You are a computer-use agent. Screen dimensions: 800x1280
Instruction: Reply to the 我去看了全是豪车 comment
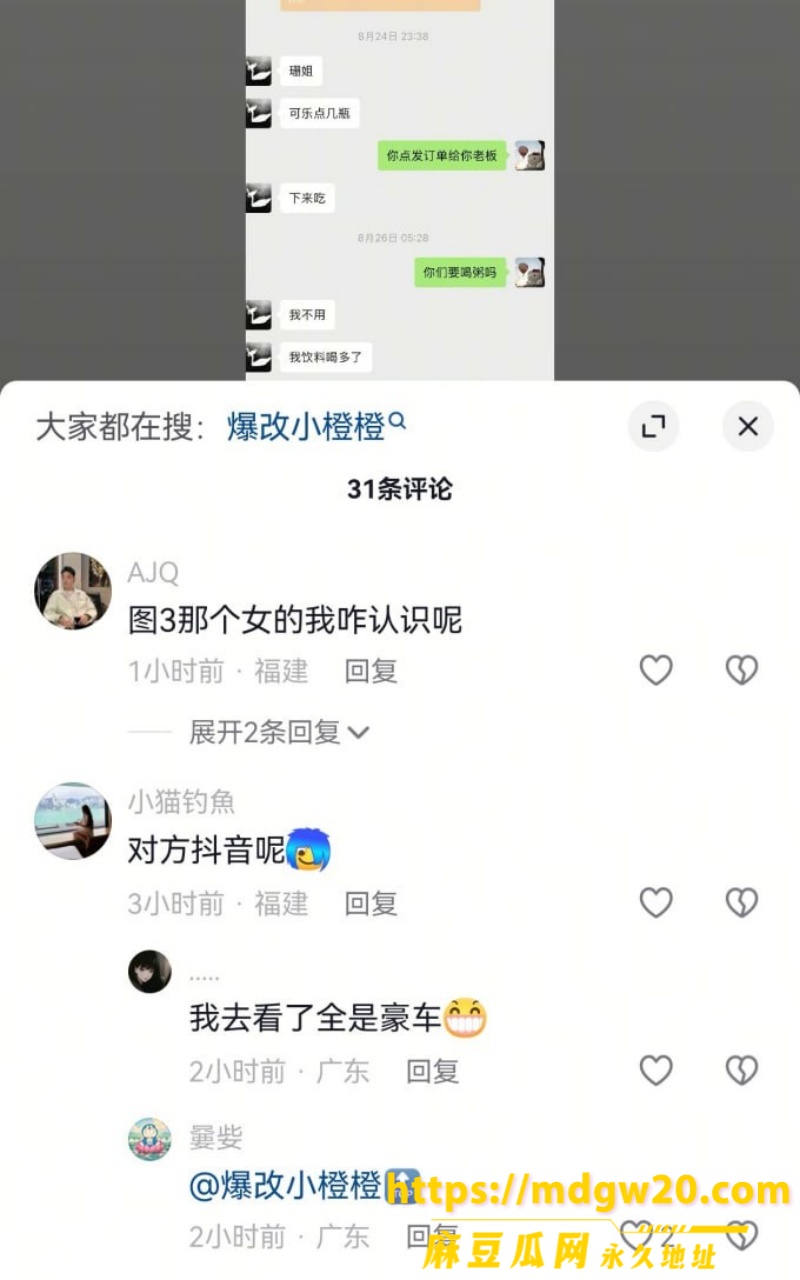[x=432, y=1072]
